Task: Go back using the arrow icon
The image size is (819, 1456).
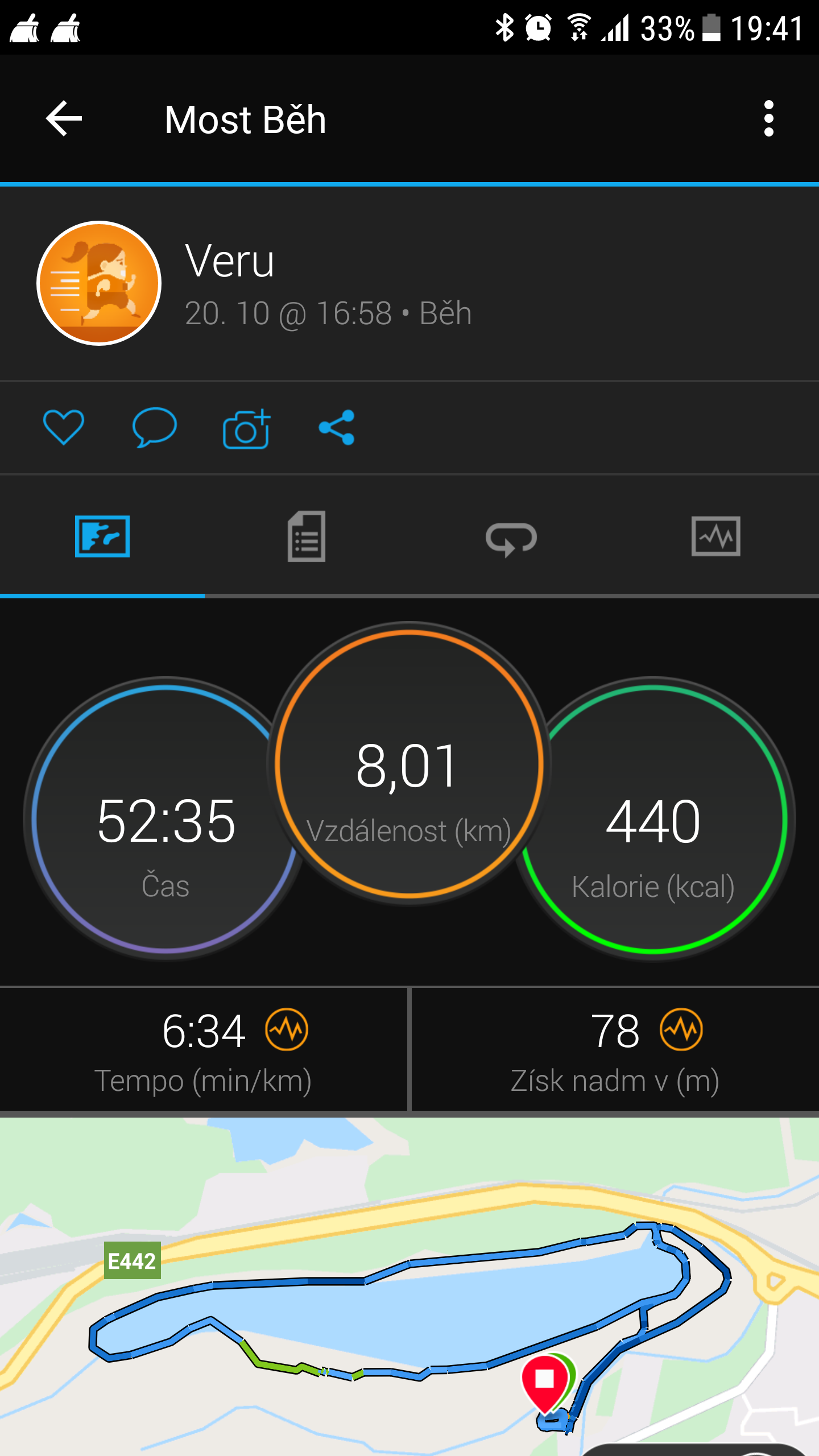Action: tap(64, 119)
